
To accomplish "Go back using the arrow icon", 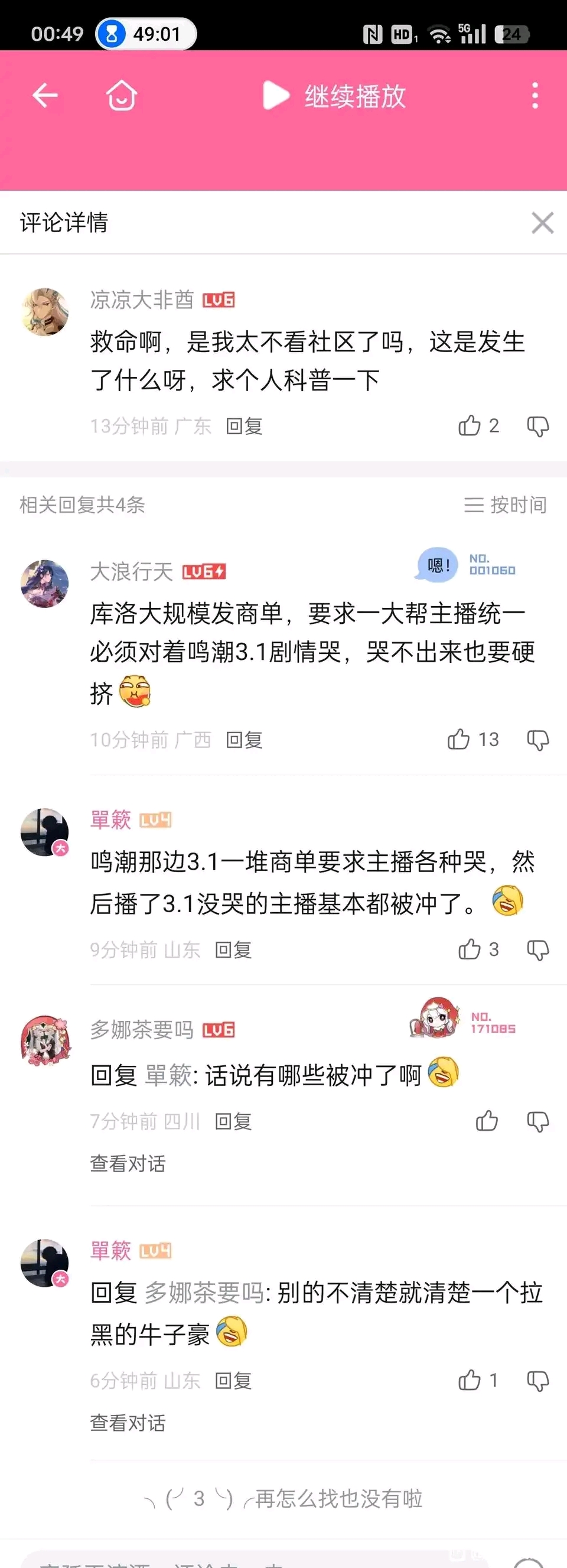I will (45, 96).
